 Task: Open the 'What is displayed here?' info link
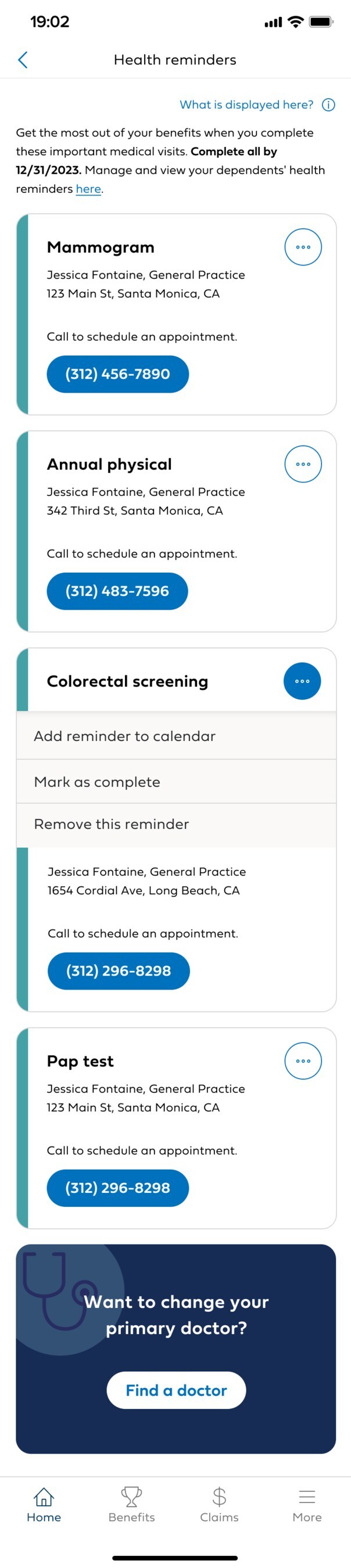(256, 105)
